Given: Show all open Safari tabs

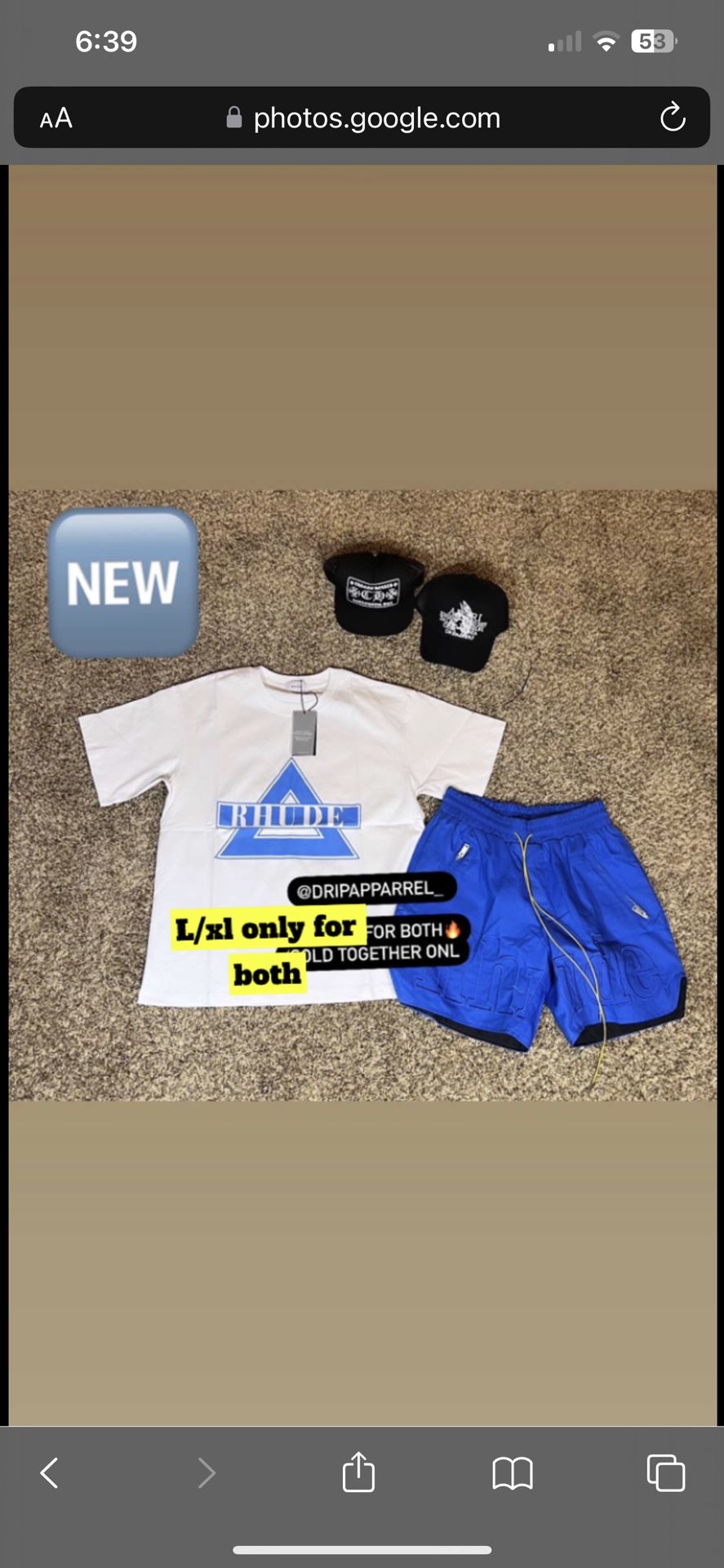Looking at the screenshot, I should (666, 1473).
